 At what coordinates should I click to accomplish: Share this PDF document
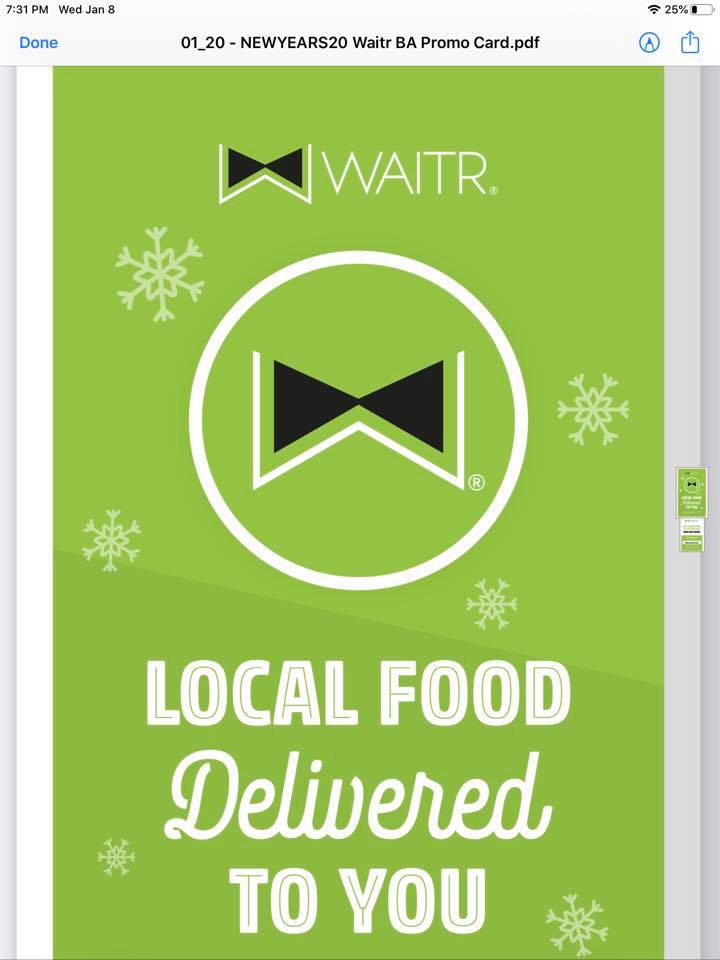pyautogui.click(x=690, y=42)
